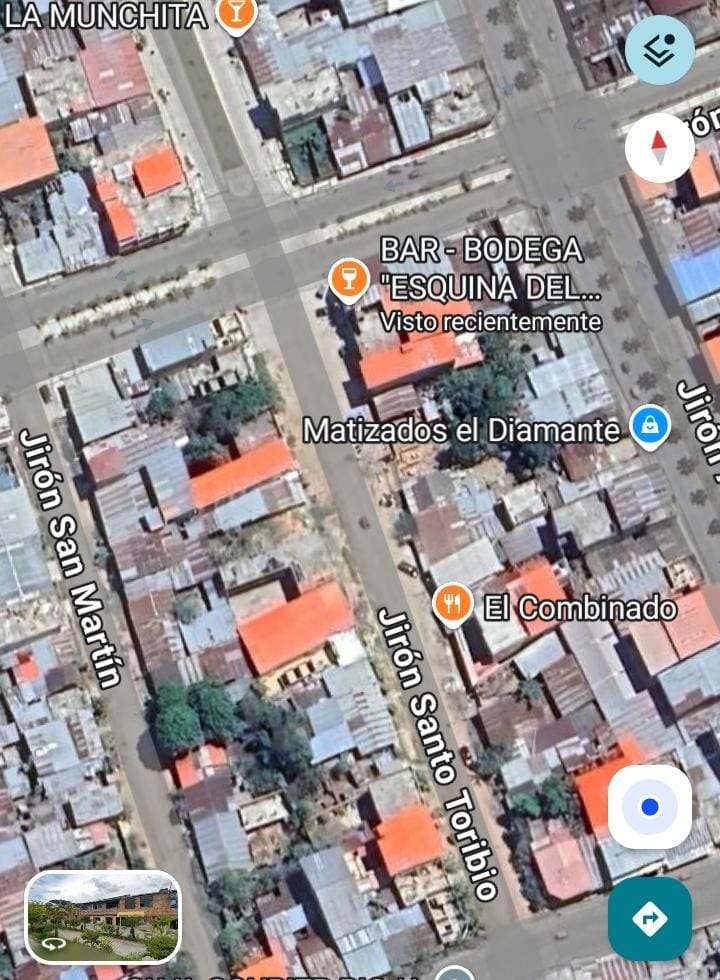Center map on my current location
This screenshot has height=980, width=720.
click(649, 806)
